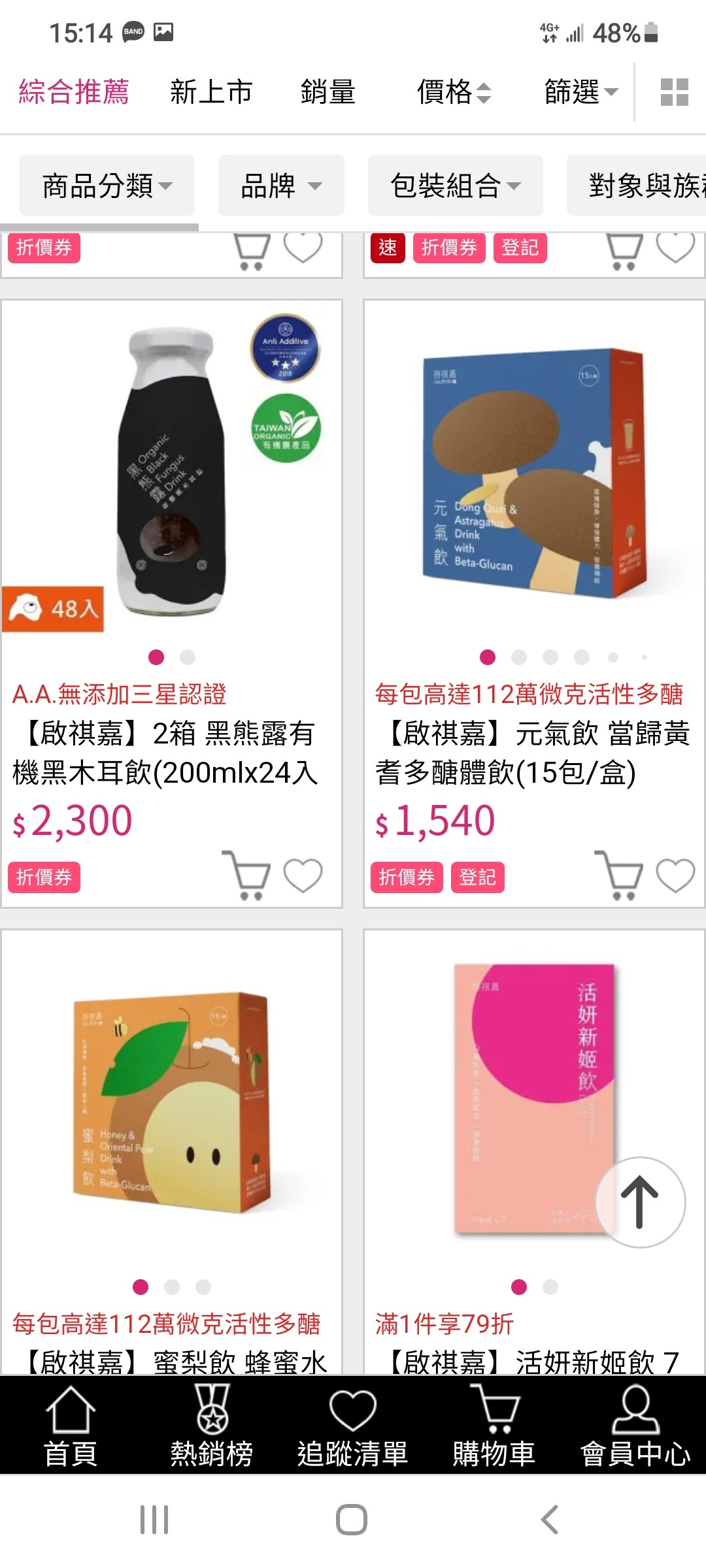Tap the back-to-top arrow button
This screenshot has width=706, height=1568.
(640, 1202)
